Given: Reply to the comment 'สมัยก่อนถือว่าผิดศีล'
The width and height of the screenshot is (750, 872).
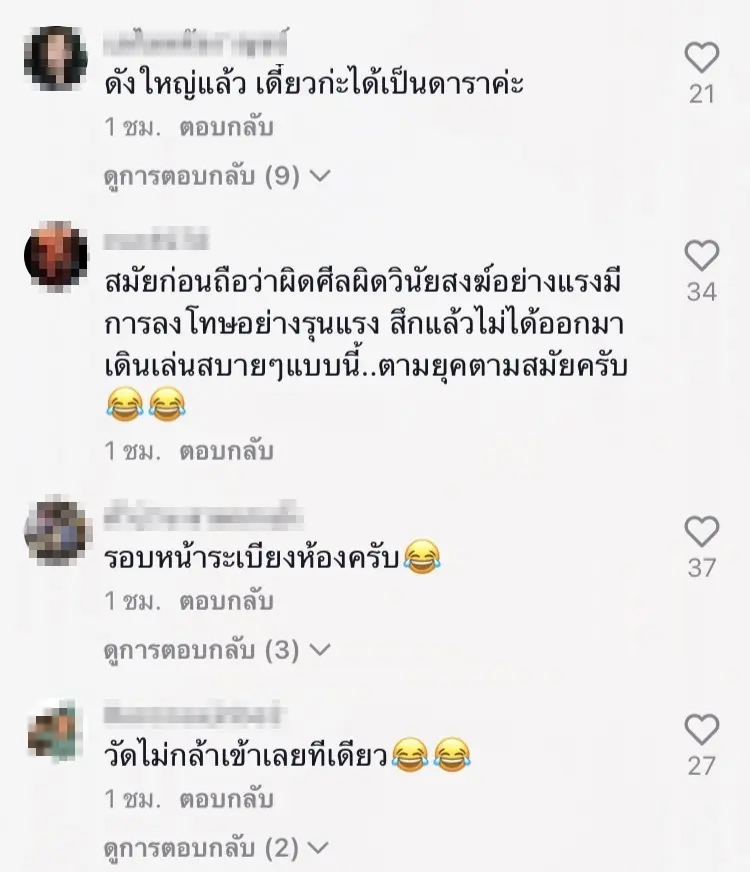Looking at the screenshot, I should coord(226,451).
